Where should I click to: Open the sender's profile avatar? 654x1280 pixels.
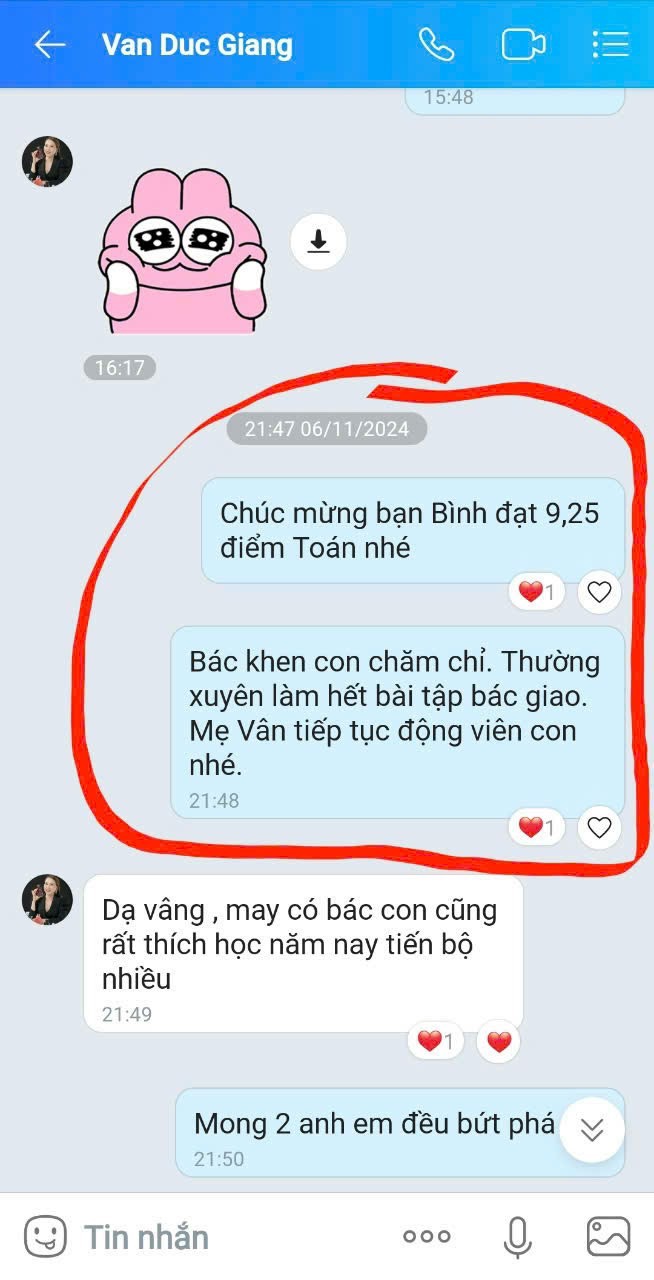coord(47,161)
